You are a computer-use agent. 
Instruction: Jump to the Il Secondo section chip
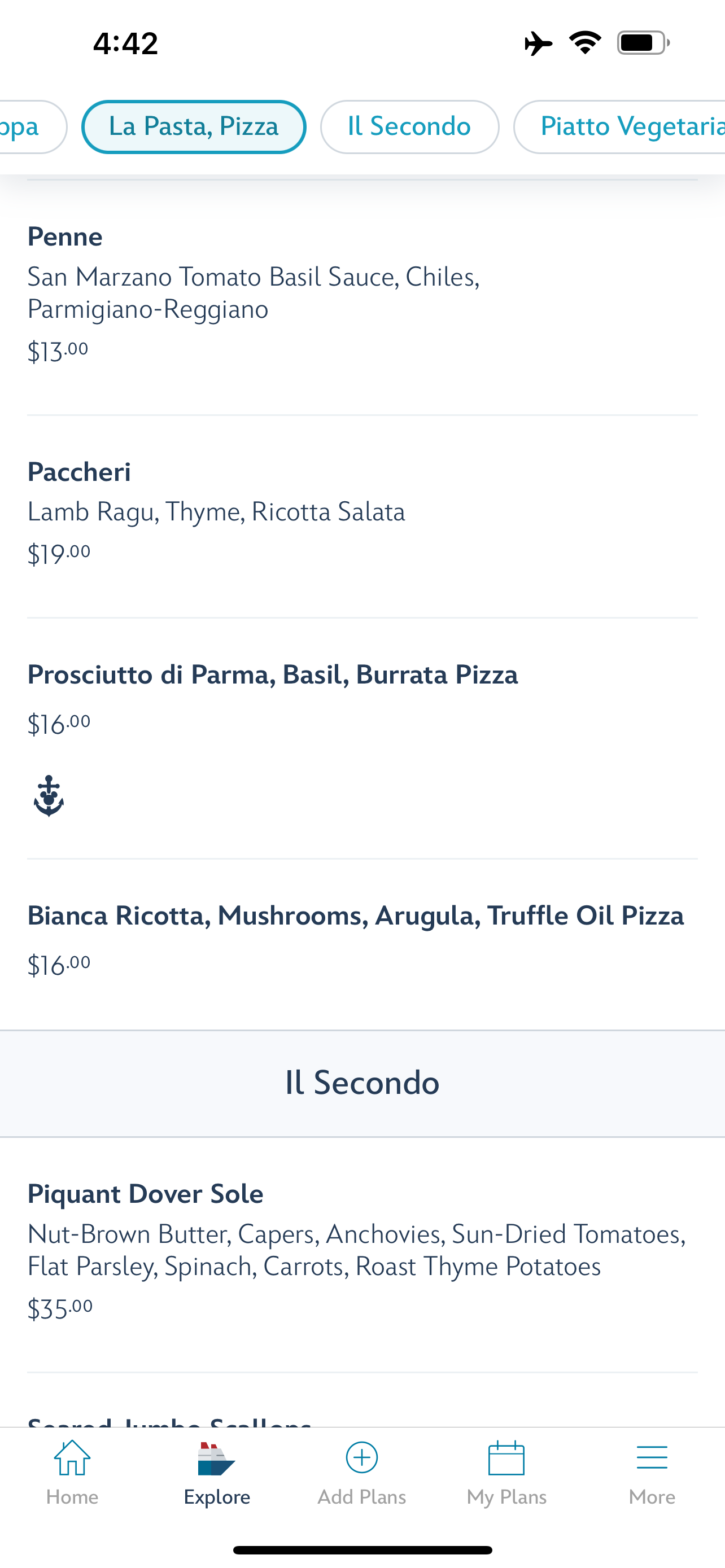tap(409, 126)
